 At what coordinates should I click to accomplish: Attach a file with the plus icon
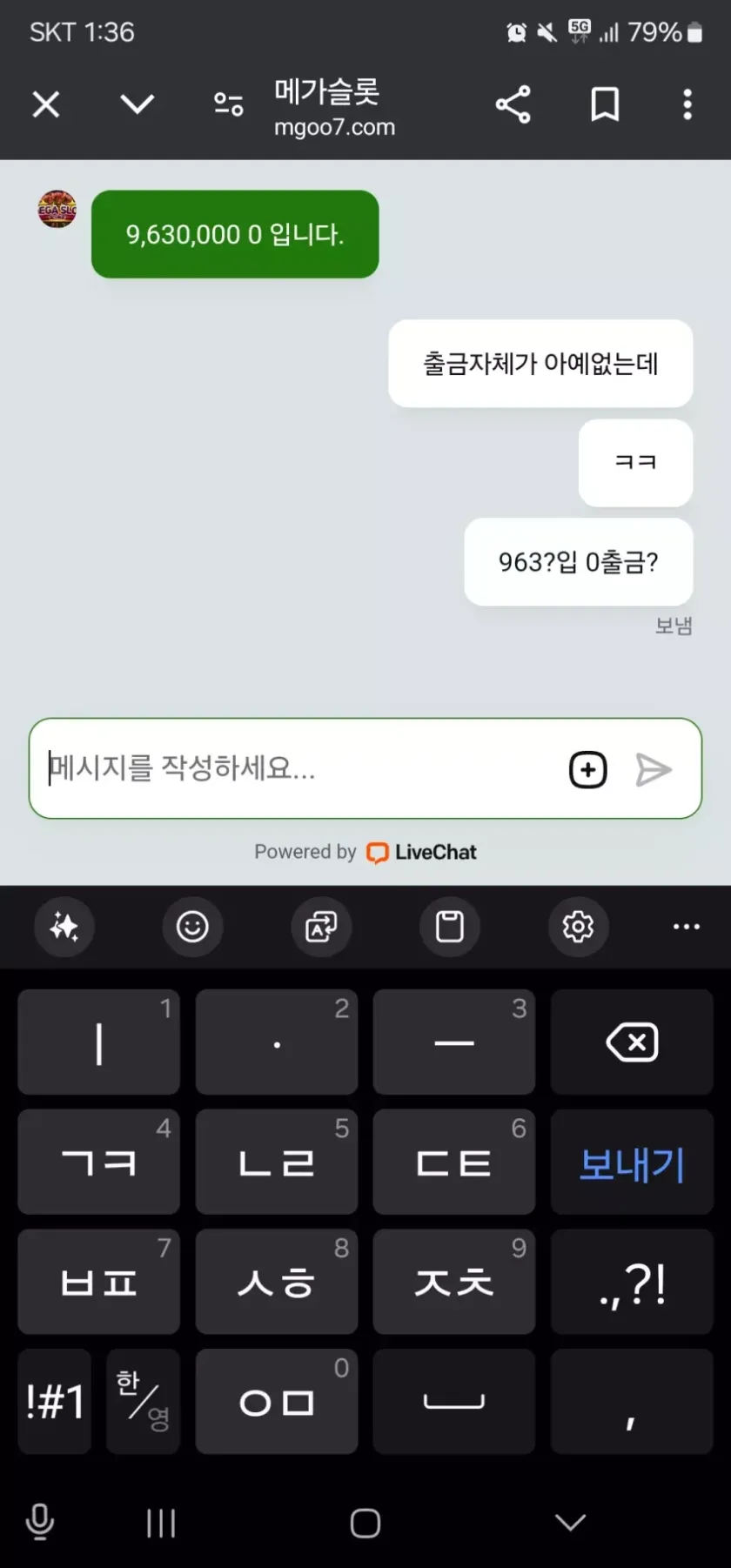(587, 770)
